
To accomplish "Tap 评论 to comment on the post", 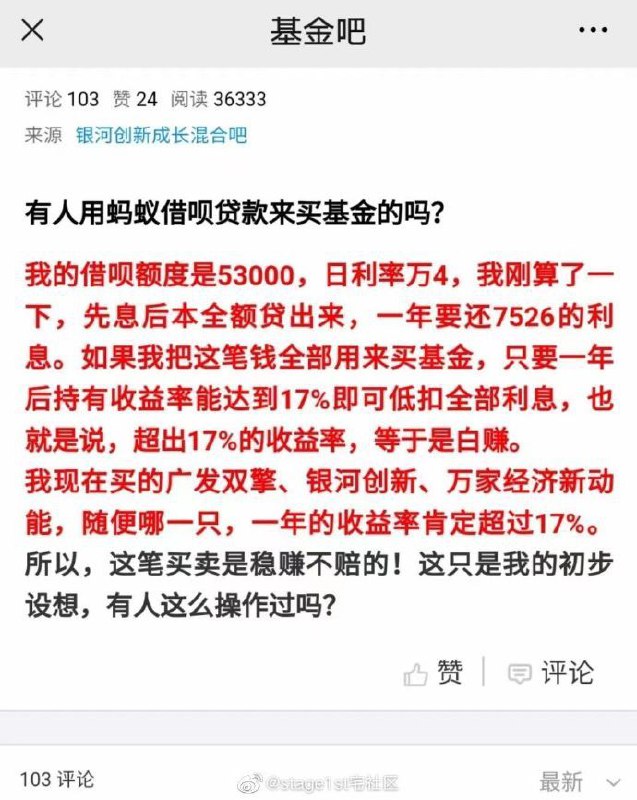I will 550,673.
